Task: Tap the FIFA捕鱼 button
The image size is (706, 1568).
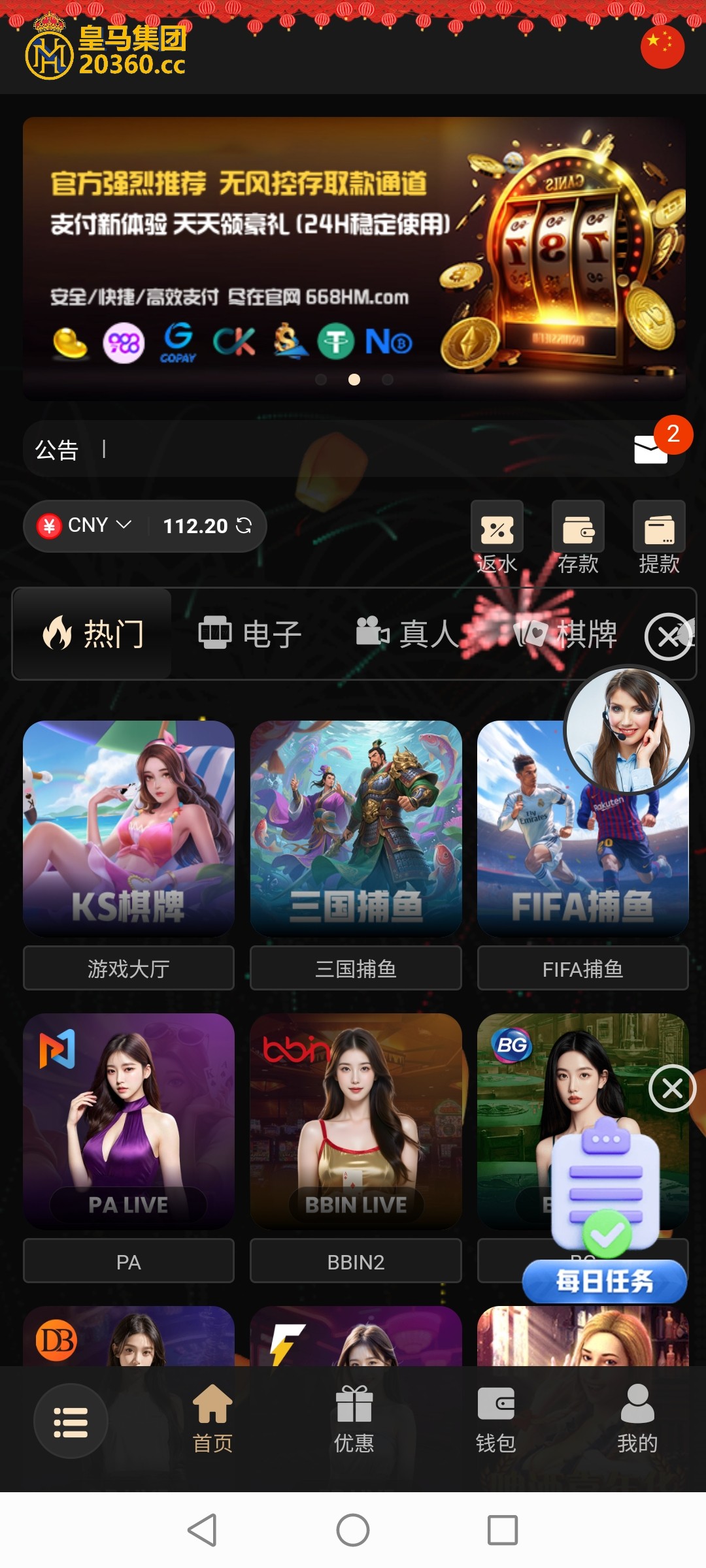Action: point(582,968)
